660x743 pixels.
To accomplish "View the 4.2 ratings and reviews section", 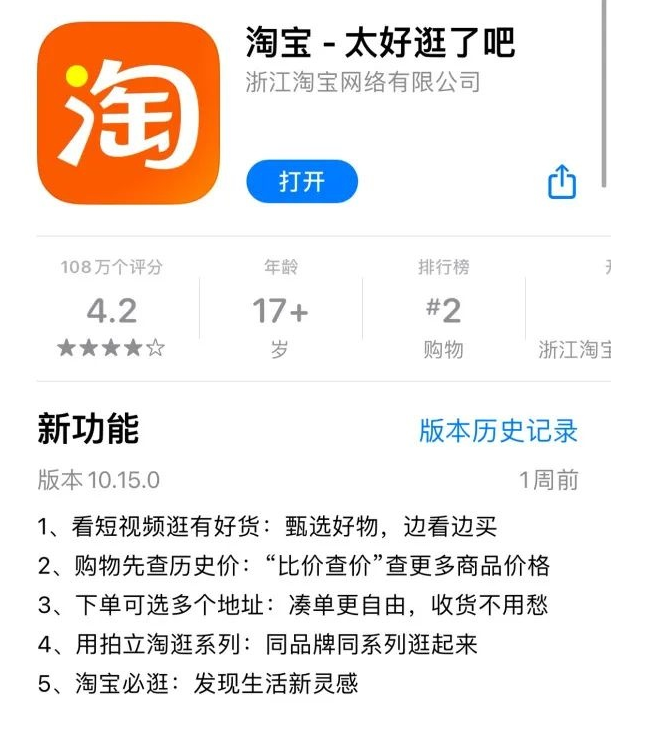I will 111,311.
